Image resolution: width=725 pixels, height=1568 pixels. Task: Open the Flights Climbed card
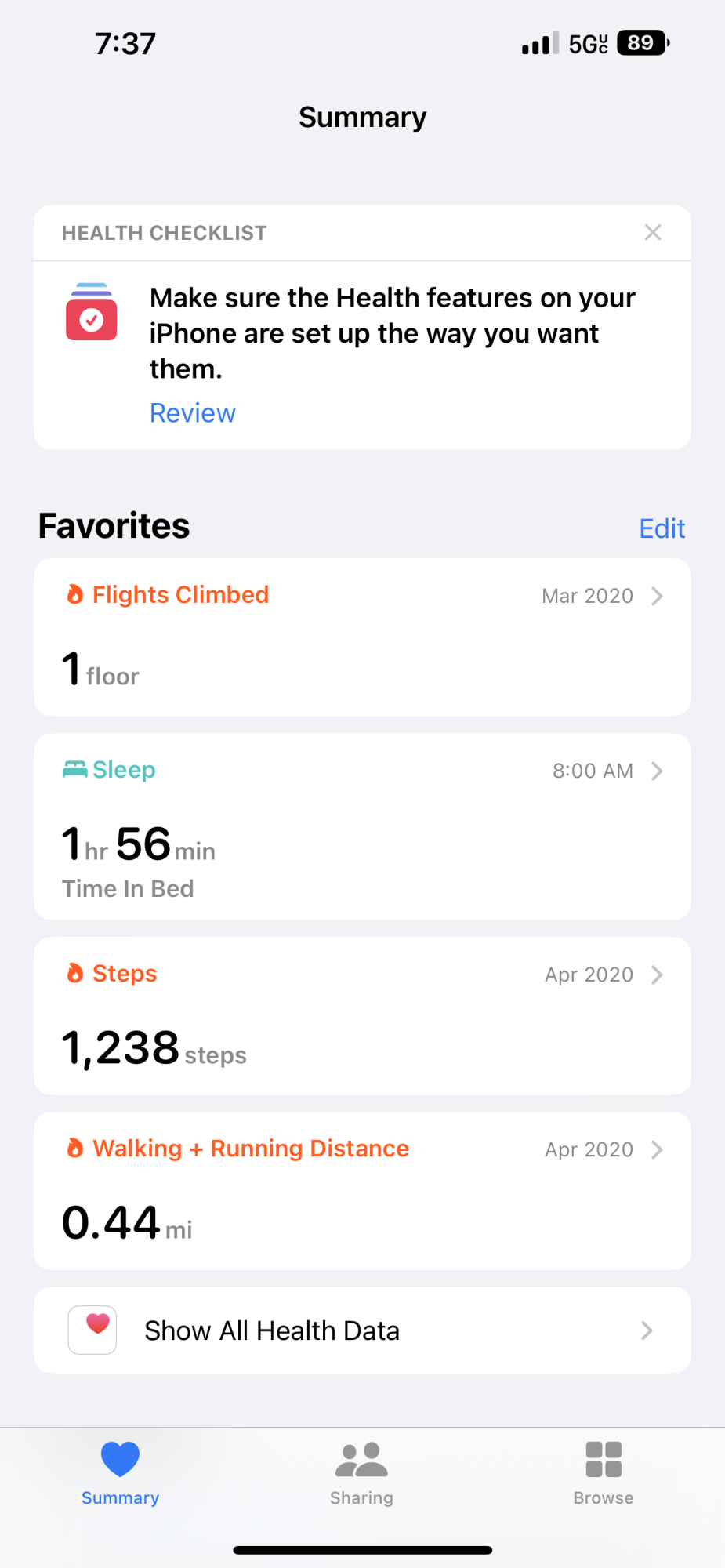pos(362,637)
